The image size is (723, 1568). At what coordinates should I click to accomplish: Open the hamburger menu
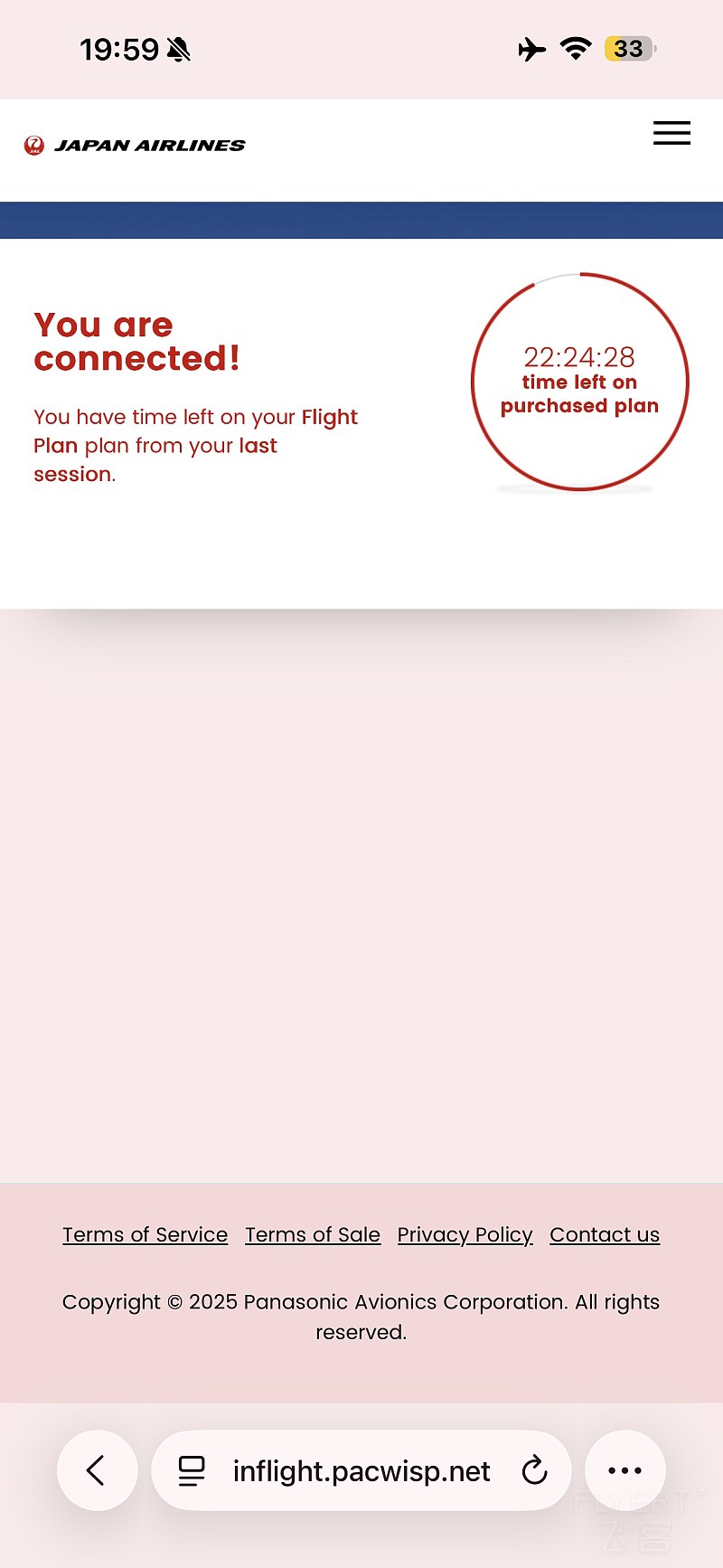(671, 133)
